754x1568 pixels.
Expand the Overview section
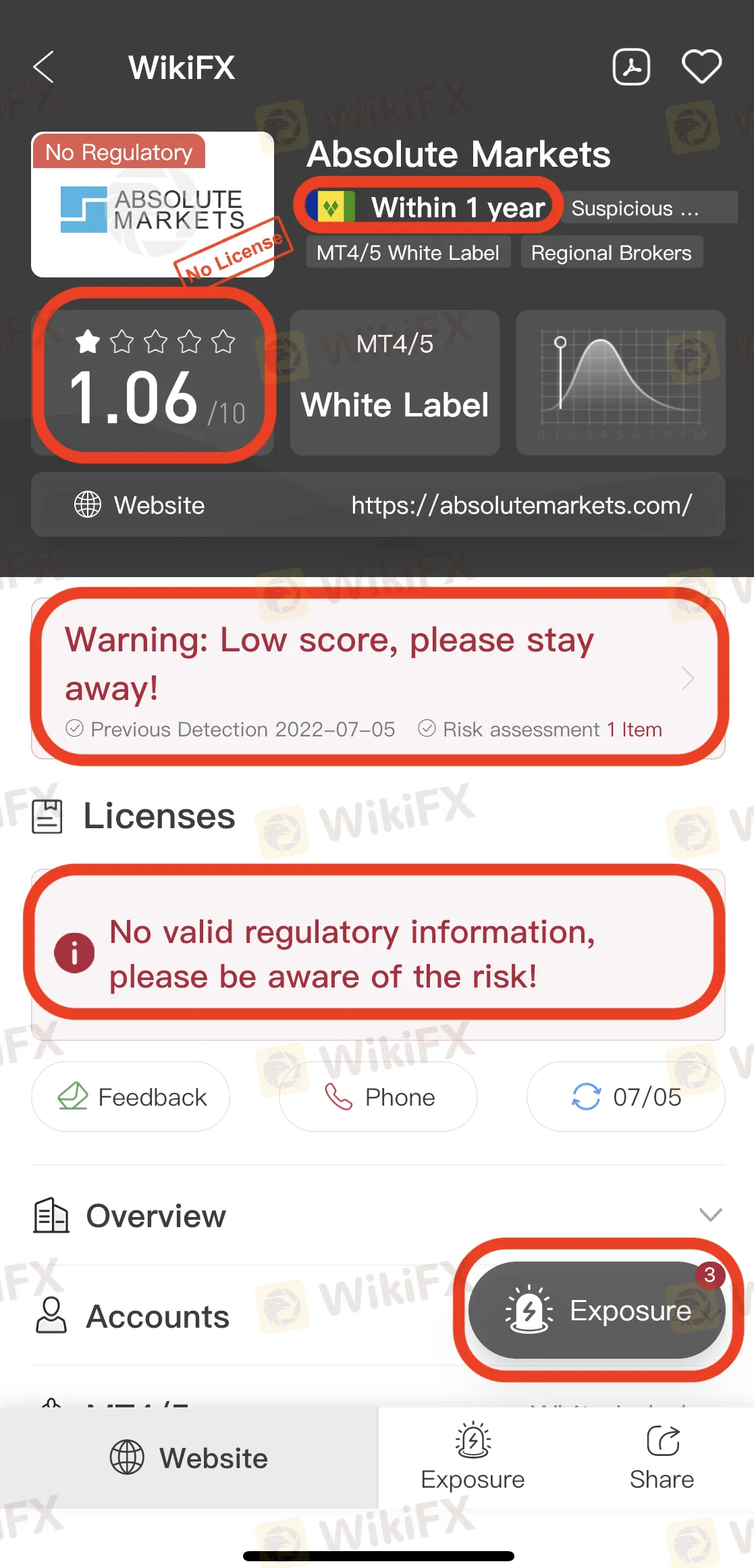tap(378, 1216)
